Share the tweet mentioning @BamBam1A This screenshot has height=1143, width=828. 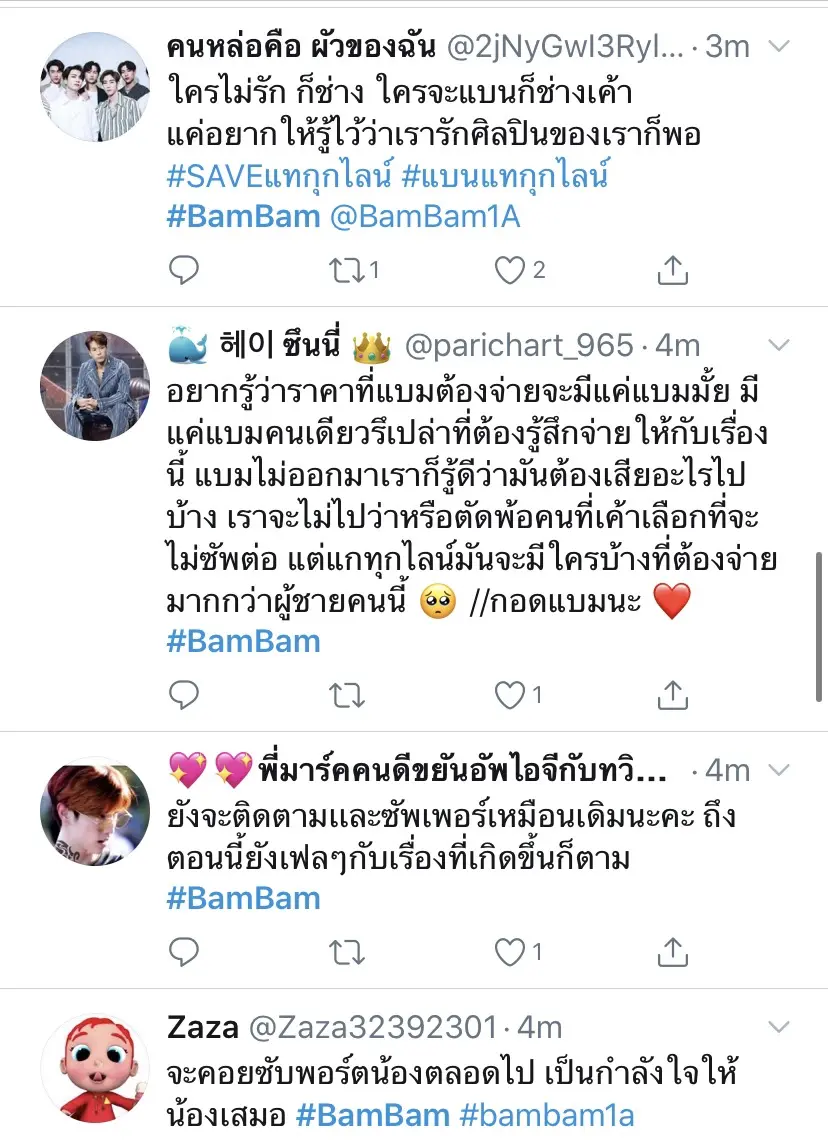click(x=673, y=268)
